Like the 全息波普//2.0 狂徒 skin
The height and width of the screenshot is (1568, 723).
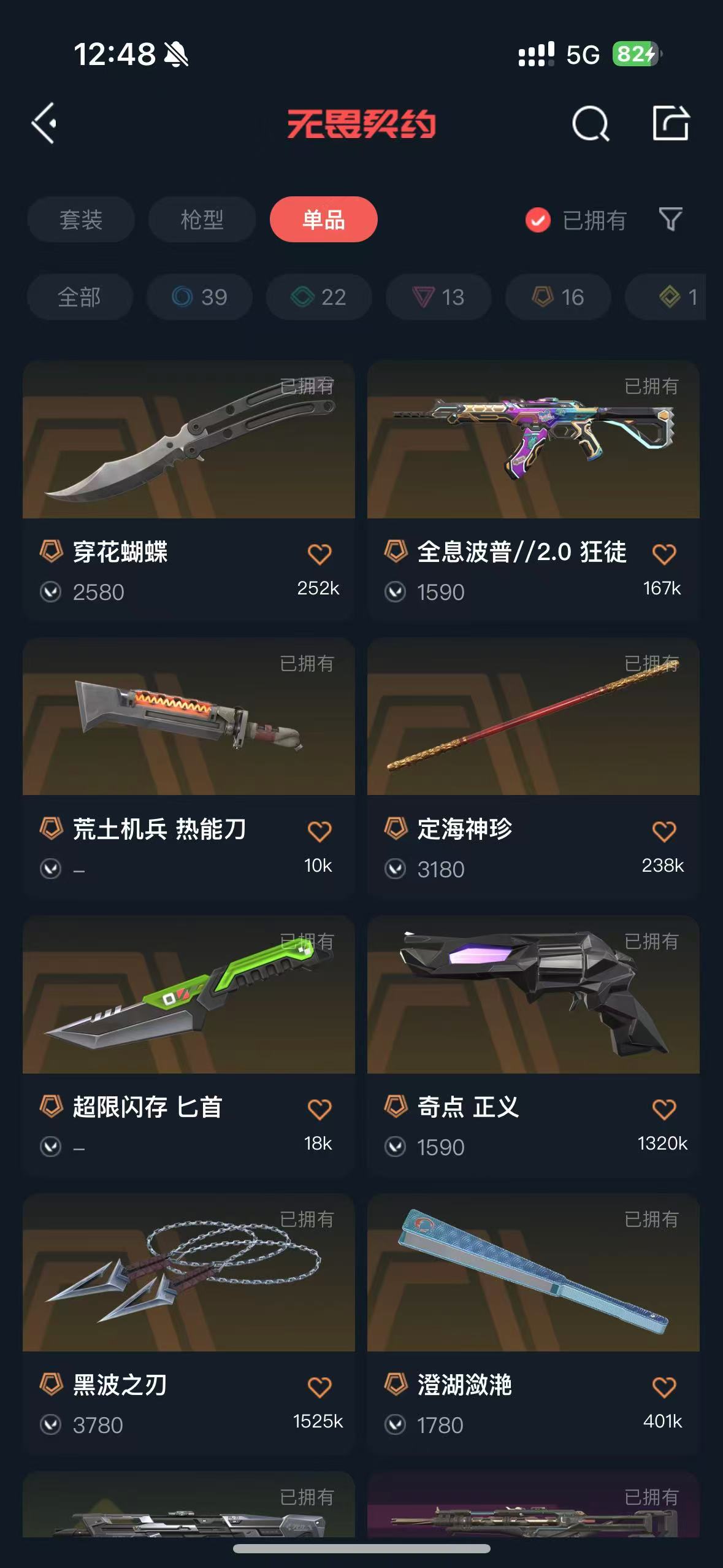tap(664, 555)
